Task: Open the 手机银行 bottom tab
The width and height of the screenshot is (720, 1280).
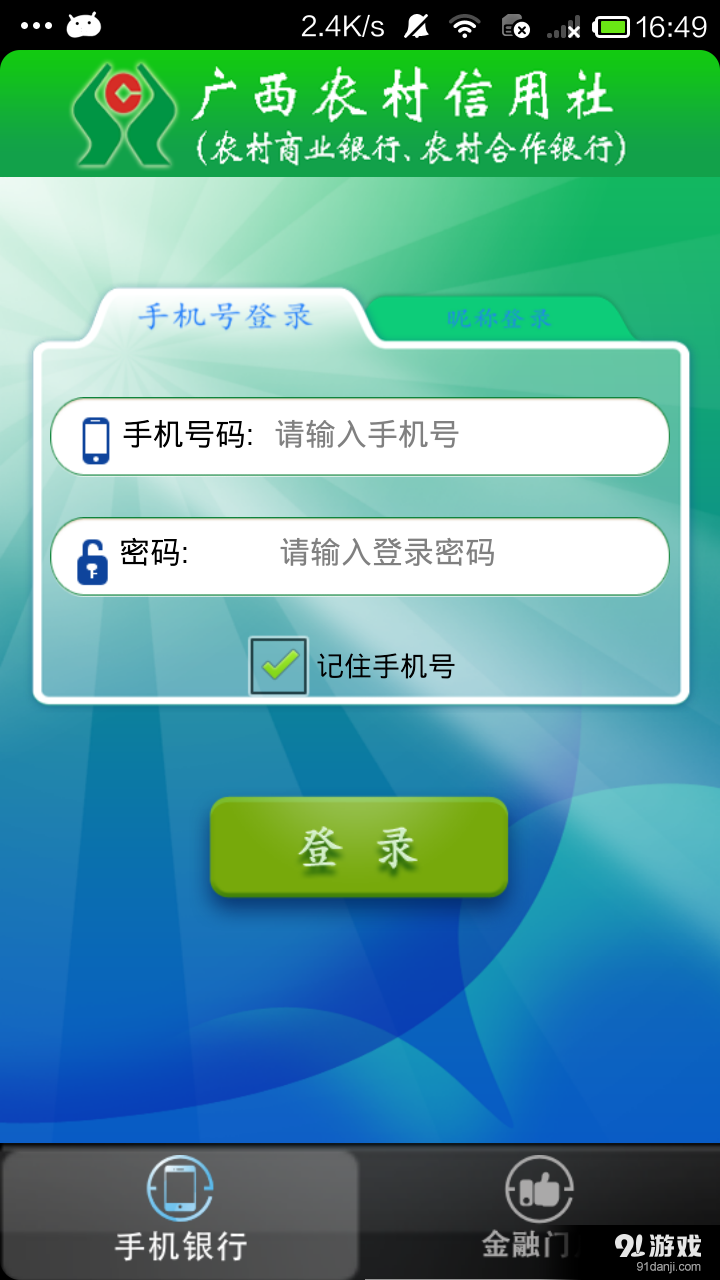Action: (180, 1214)
